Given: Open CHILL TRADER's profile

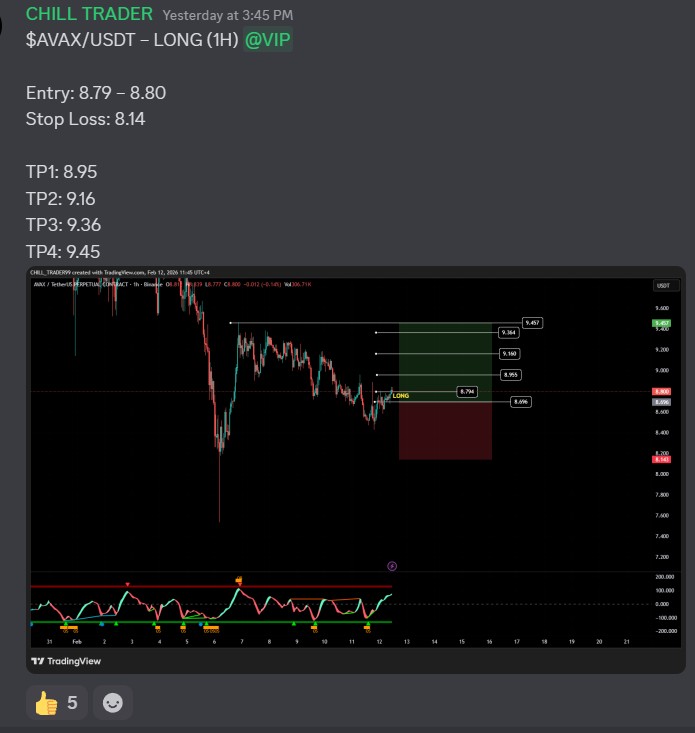Looking at the screenshot, I should click(89, 14).
